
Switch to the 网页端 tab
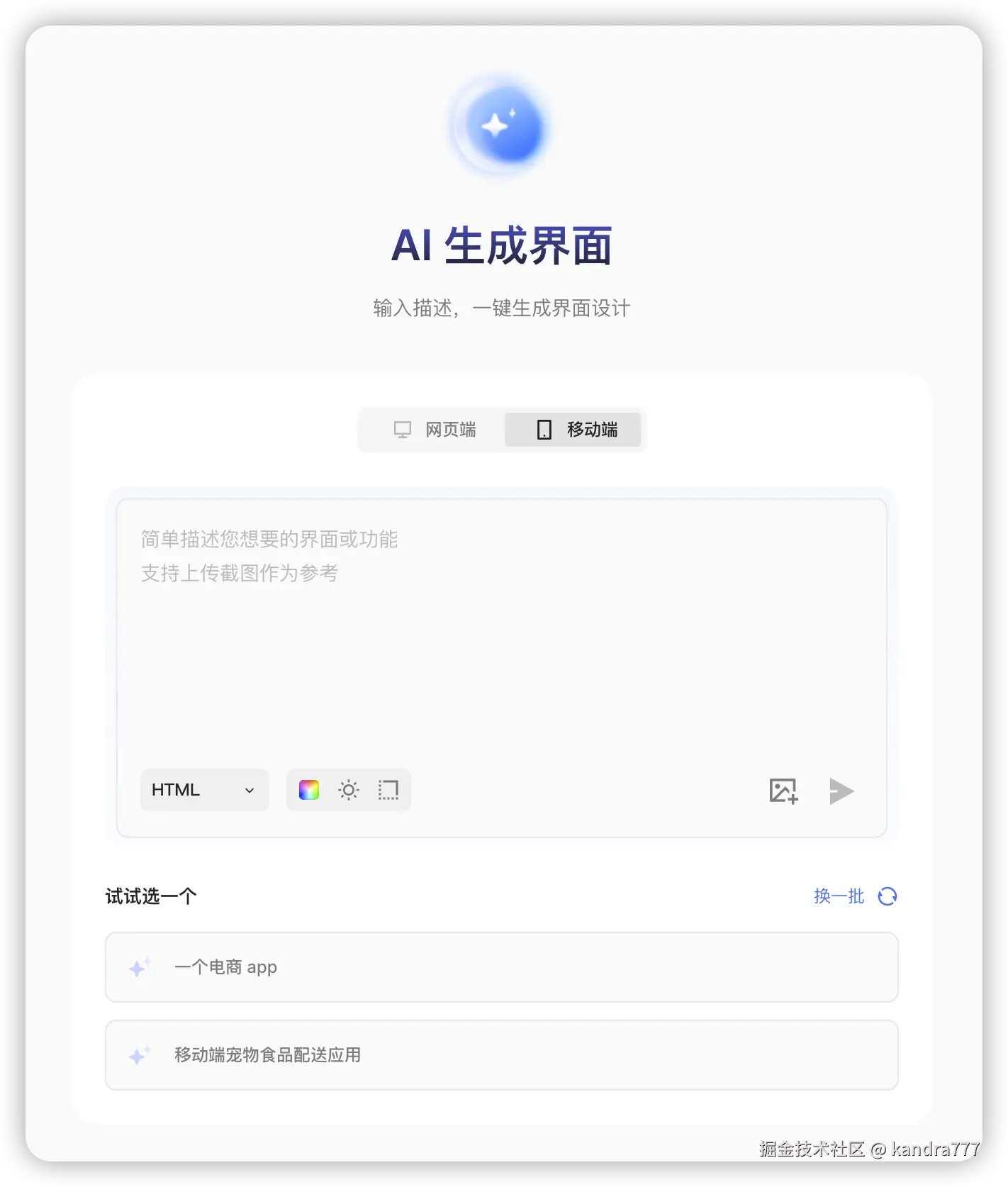(435, 430)
